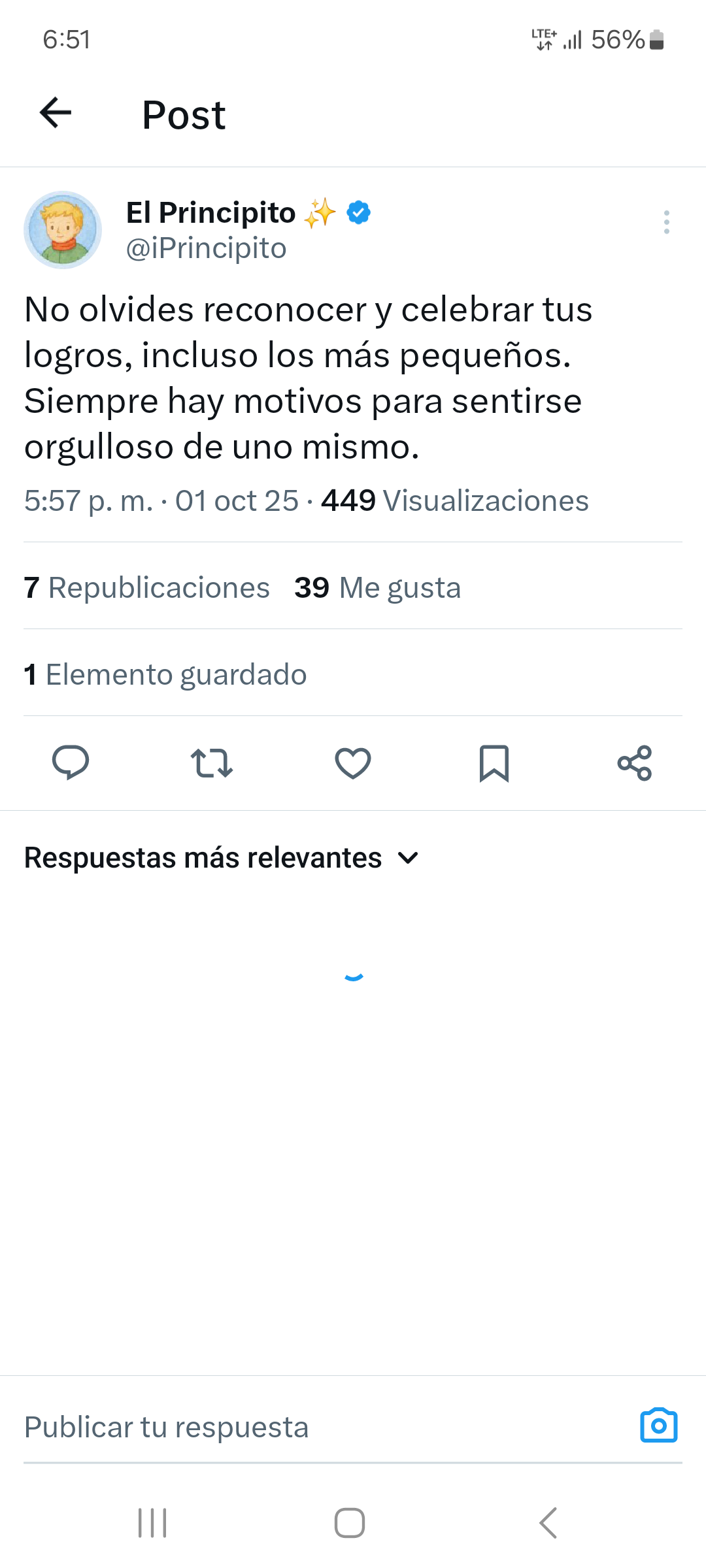Reply using the comment bubble icon
The image size is (706, 1568).
click(x=71, y=762)
